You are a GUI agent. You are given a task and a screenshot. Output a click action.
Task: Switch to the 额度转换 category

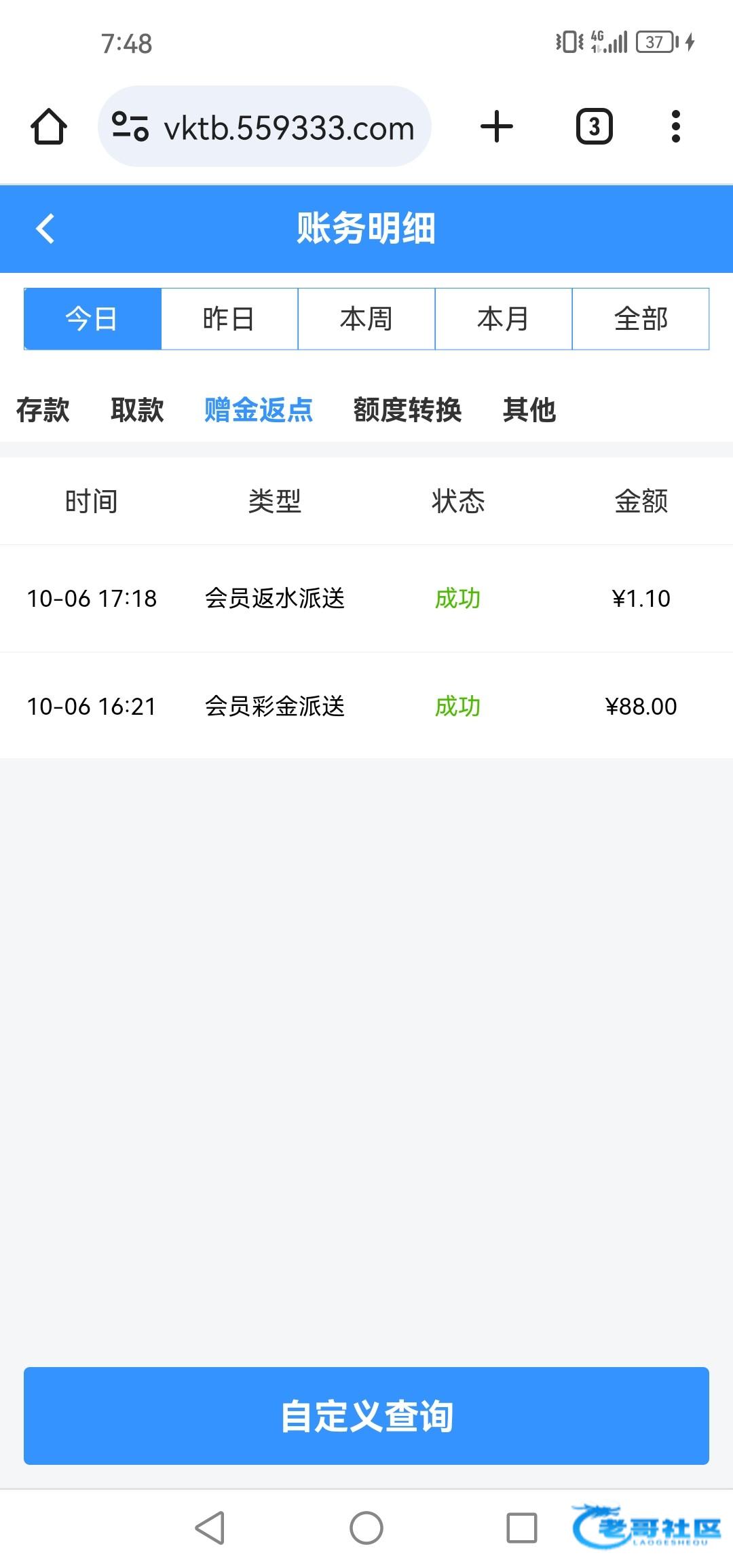tap(407, 410)
